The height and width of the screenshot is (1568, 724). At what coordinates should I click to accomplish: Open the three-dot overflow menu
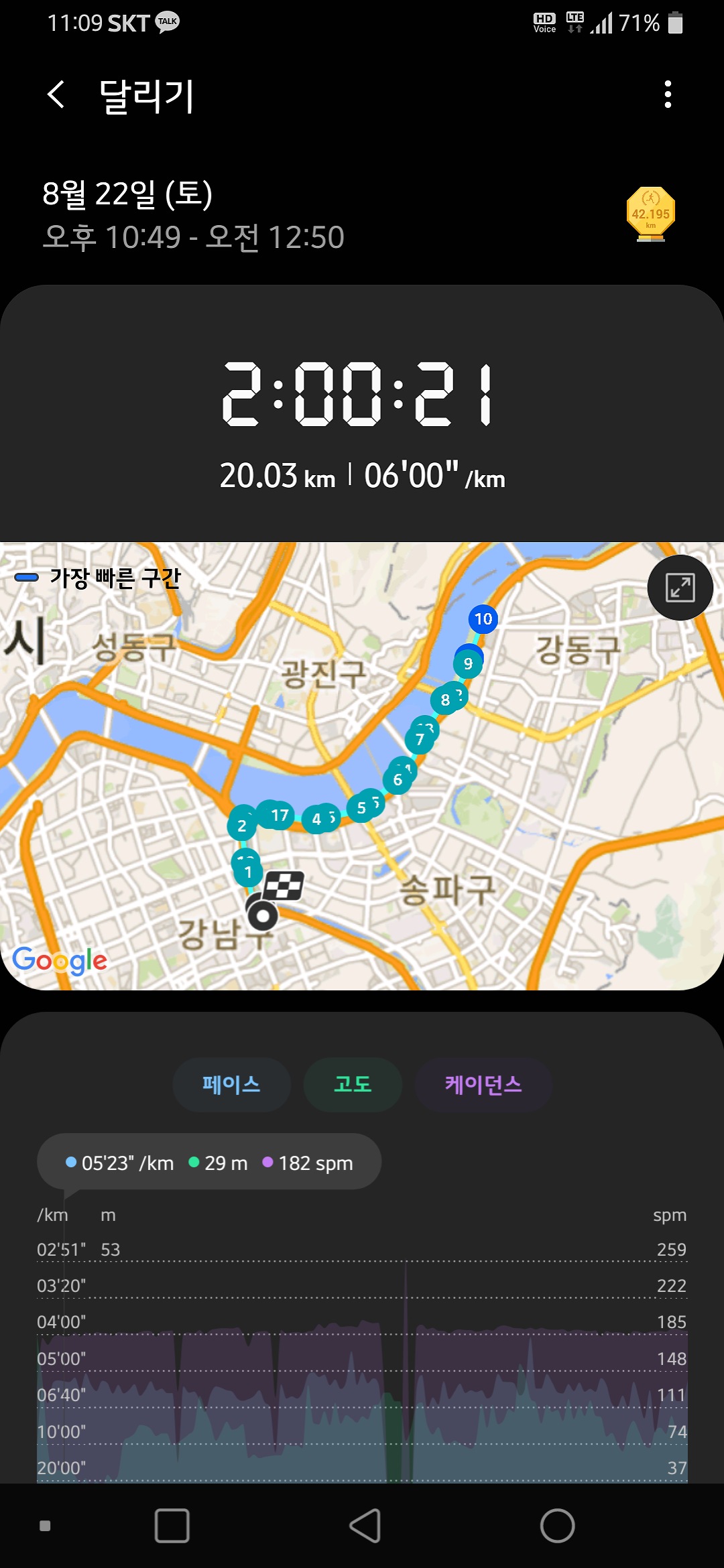coord(667,94)
